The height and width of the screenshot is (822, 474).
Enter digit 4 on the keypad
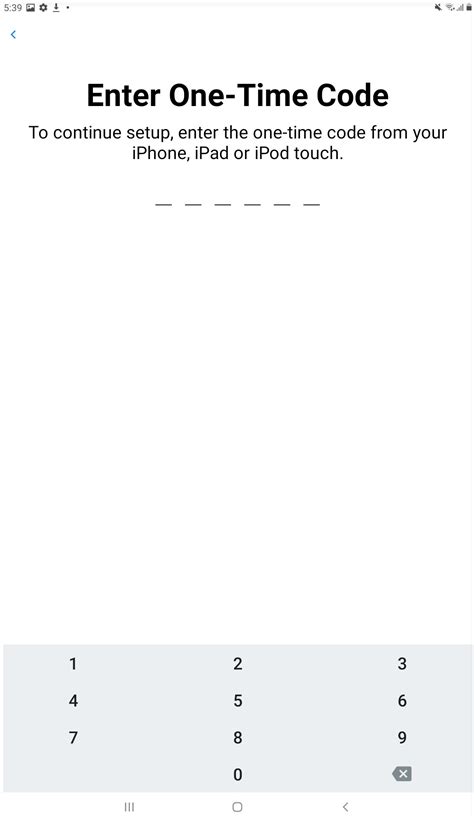pyautogui.click(x=73, y=700)
